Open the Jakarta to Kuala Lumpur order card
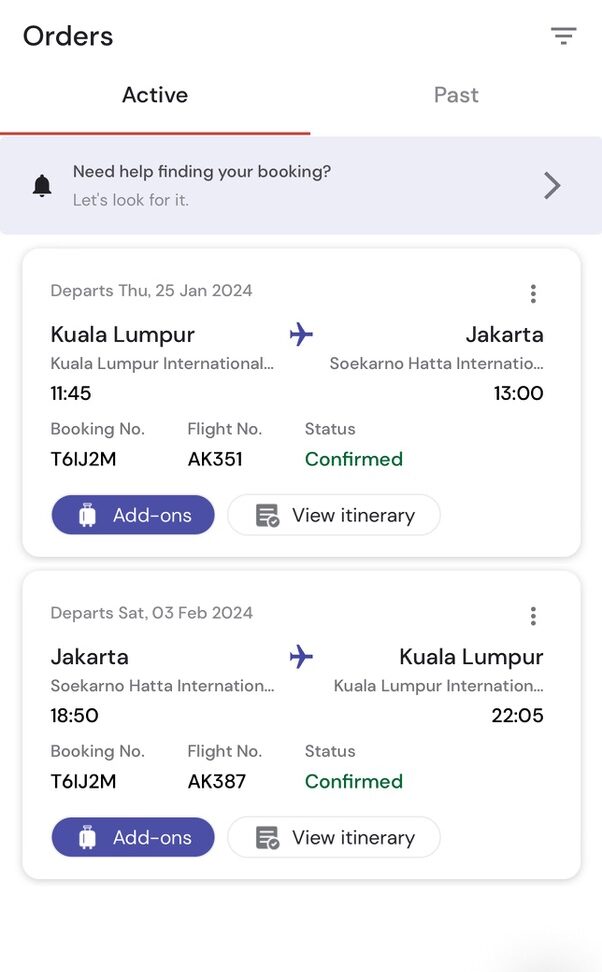 coord(300,700)
